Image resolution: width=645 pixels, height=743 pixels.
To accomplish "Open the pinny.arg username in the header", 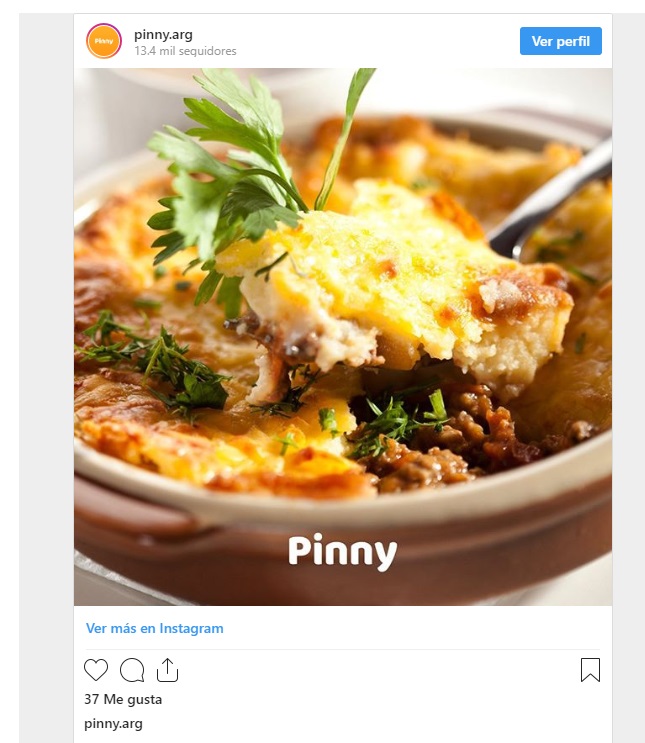I will tap(163, 34).
